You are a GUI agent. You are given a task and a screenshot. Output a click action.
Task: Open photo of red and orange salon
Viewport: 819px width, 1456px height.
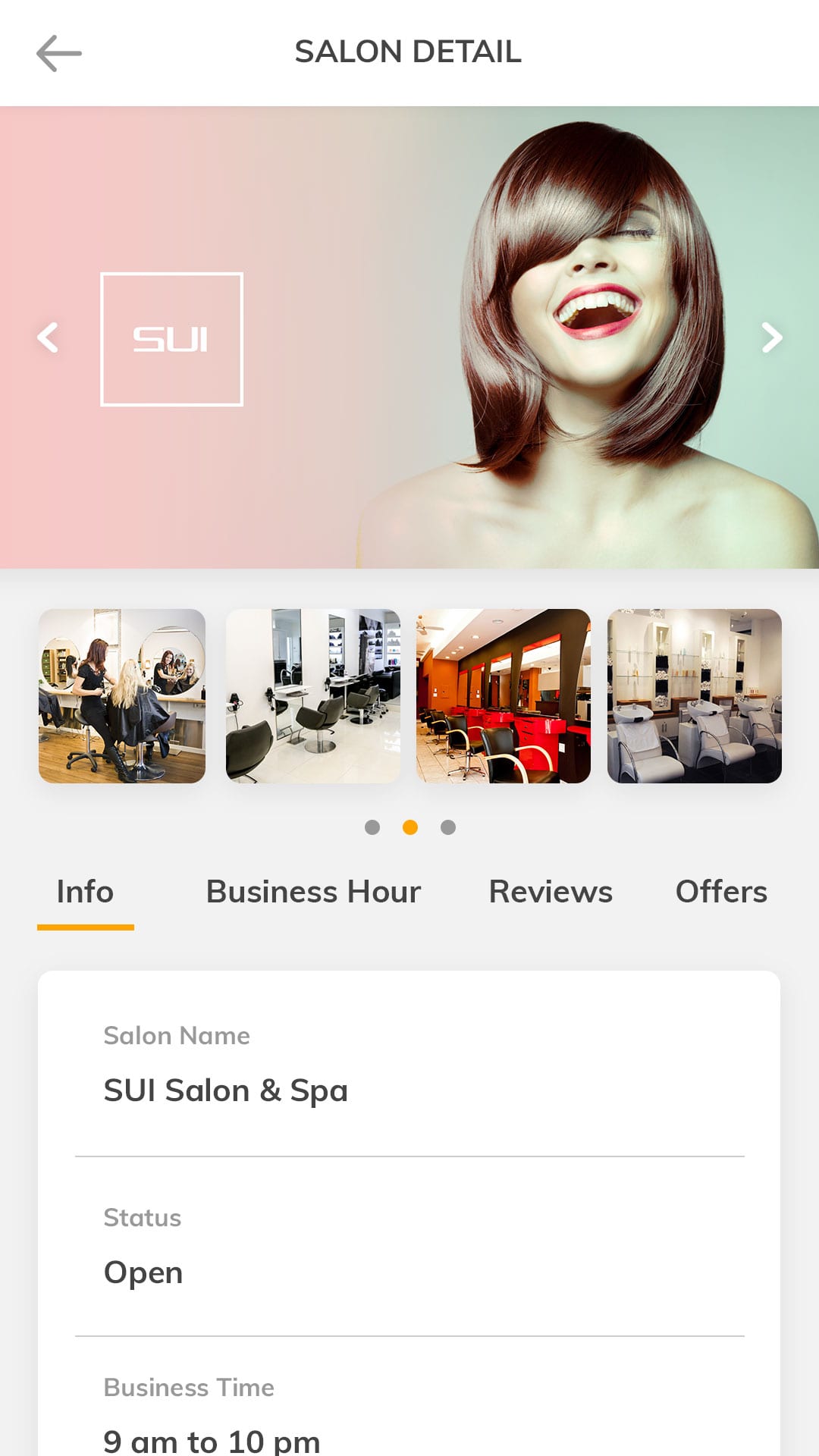[x=504, y=695]
